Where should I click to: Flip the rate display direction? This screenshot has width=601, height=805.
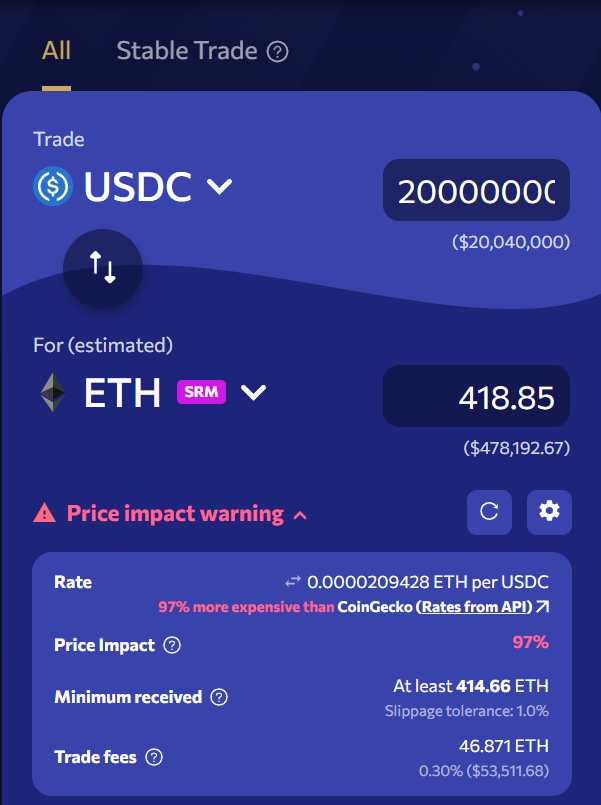click(x=293, y=582)
